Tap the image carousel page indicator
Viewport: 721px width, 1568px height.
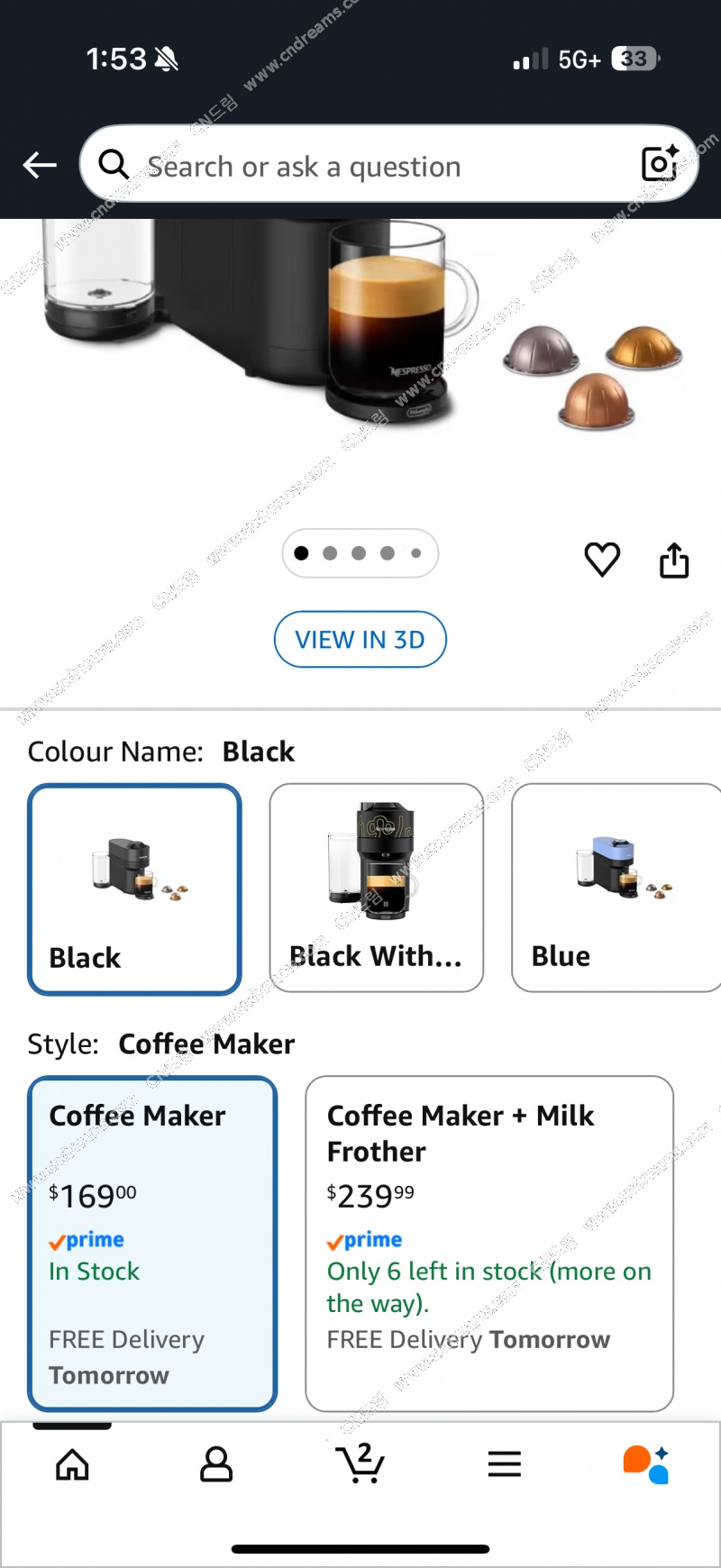point(360,553)
